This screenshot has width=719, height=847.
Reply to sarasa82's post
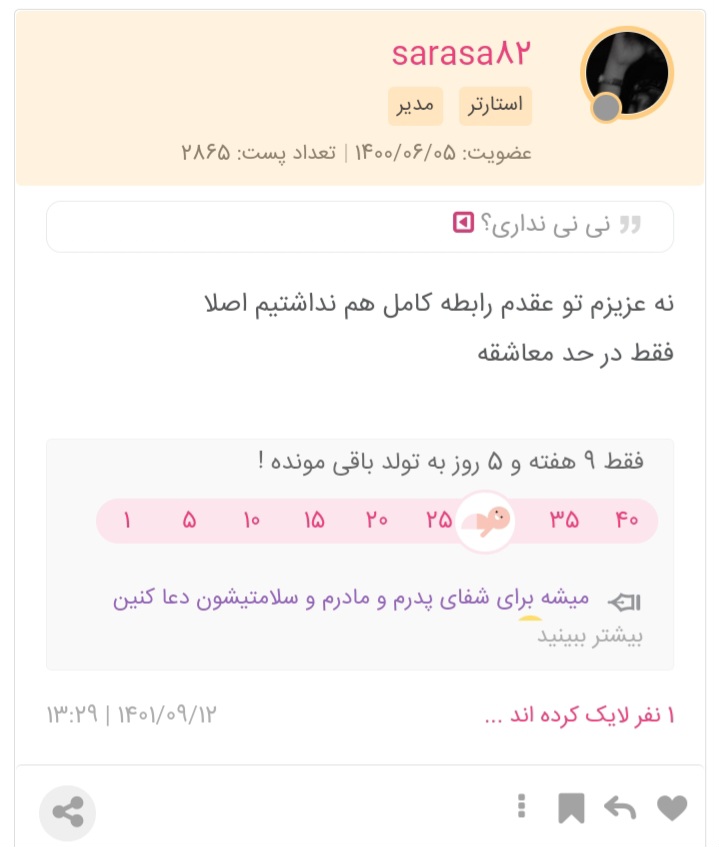621,808
